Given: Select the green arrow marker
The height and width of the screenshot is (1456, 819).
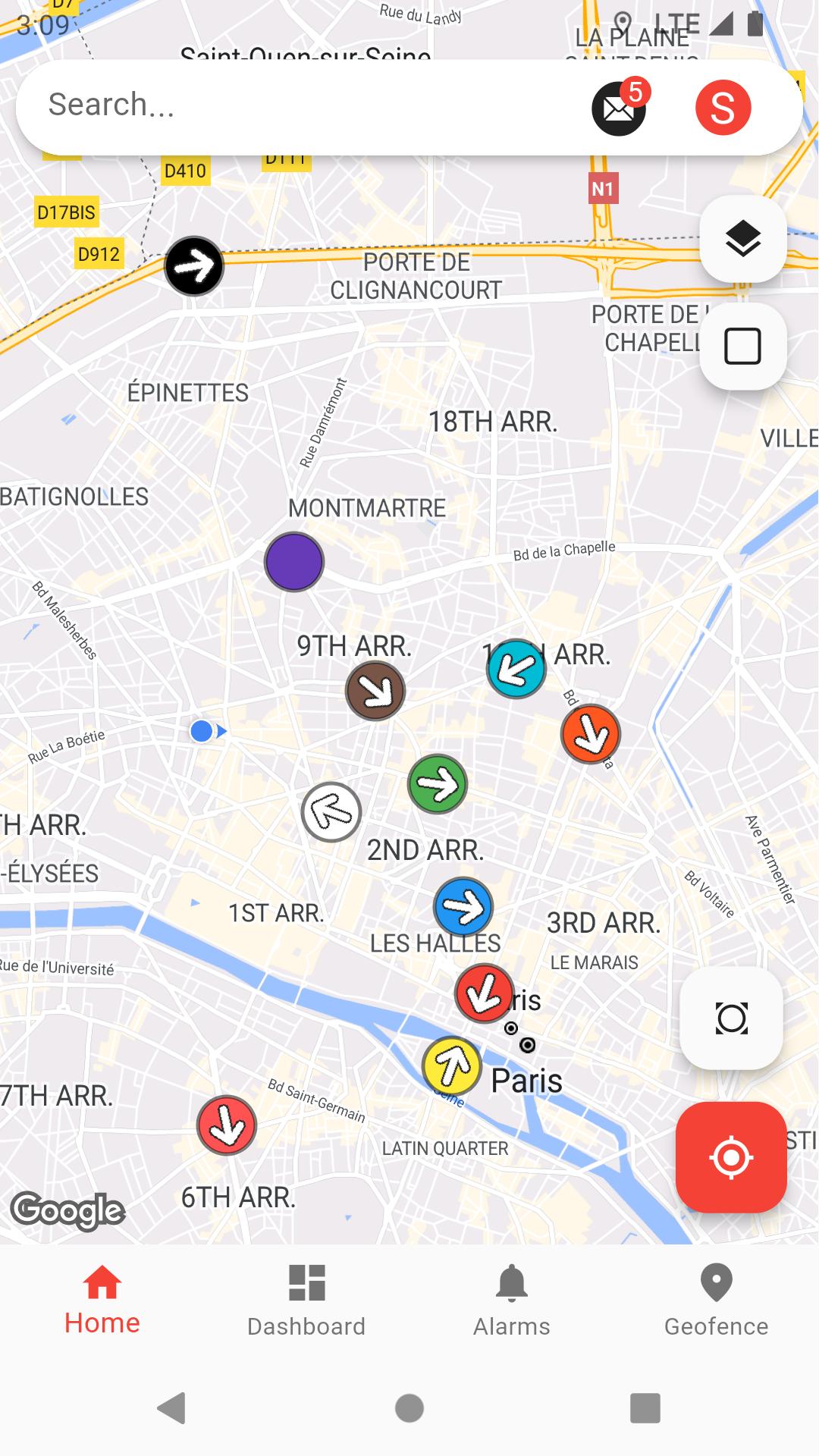Looking at the screenshot, I should [x=438, y=784].
